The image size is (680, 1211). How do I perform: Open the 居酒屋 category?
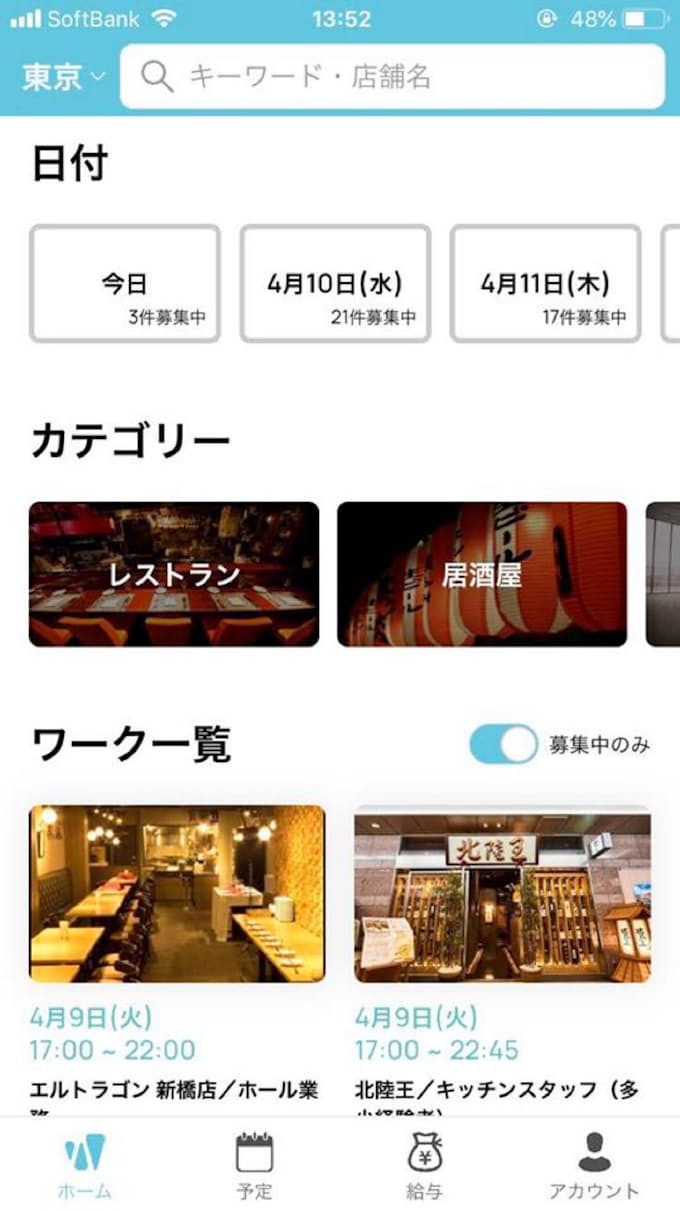tap(482, 574)
